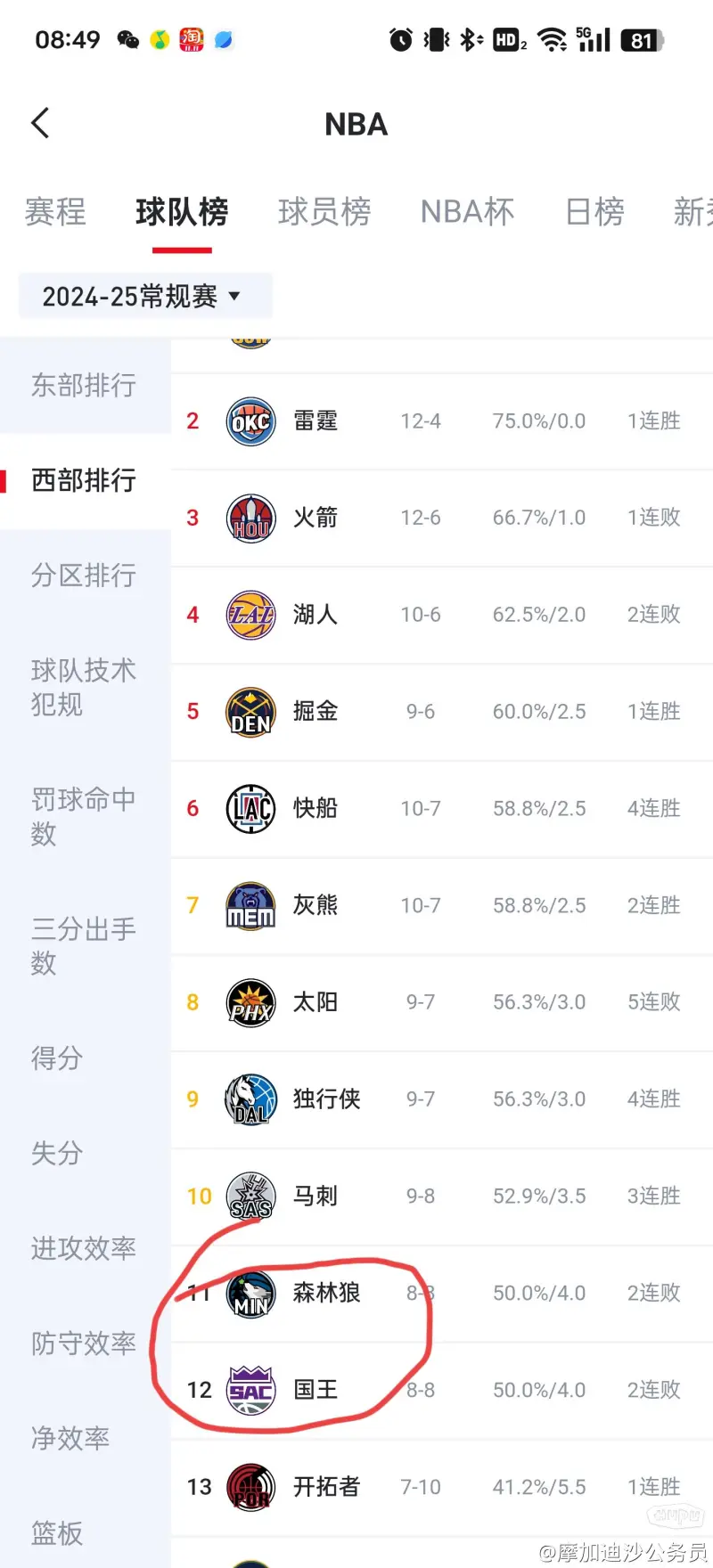Open the NBA杯 tab
The width and height of the screenshot is (713, 1568).
[x=468, y=212]
